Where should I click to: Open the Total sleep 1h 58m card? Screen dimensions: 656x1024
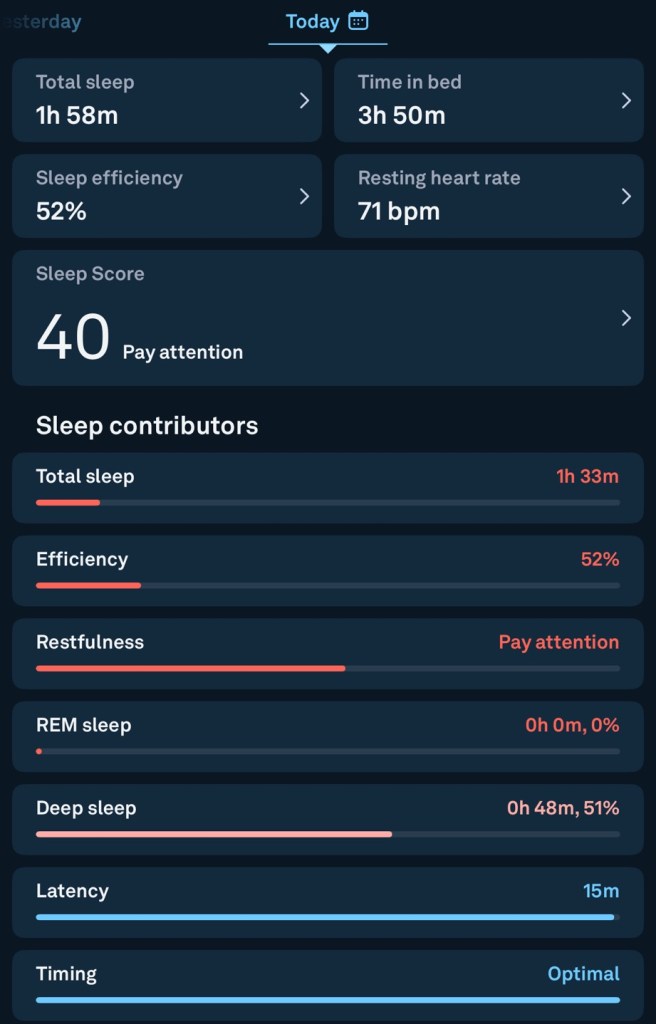coord(167,100)
